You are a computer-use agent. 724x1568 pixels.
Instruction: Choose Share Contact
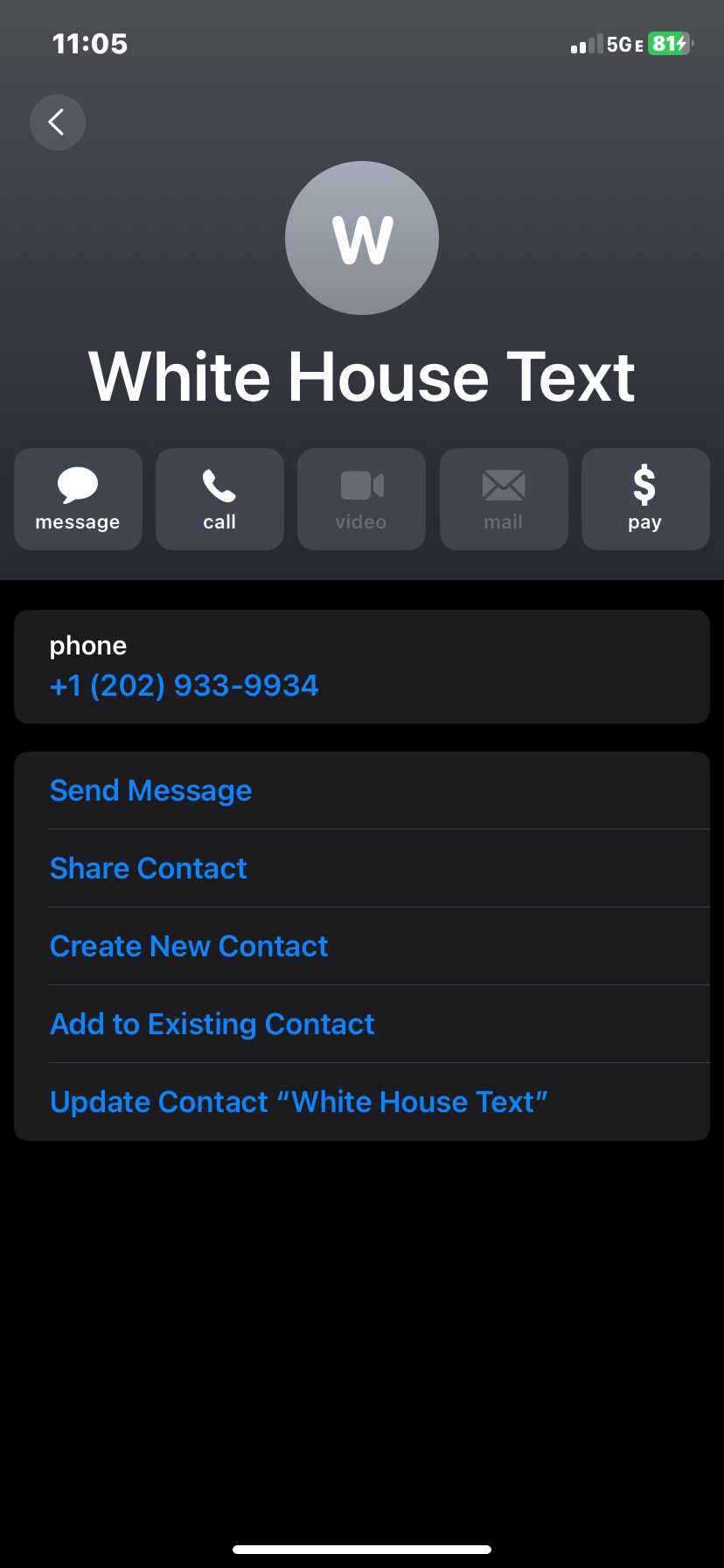[362, 868]
